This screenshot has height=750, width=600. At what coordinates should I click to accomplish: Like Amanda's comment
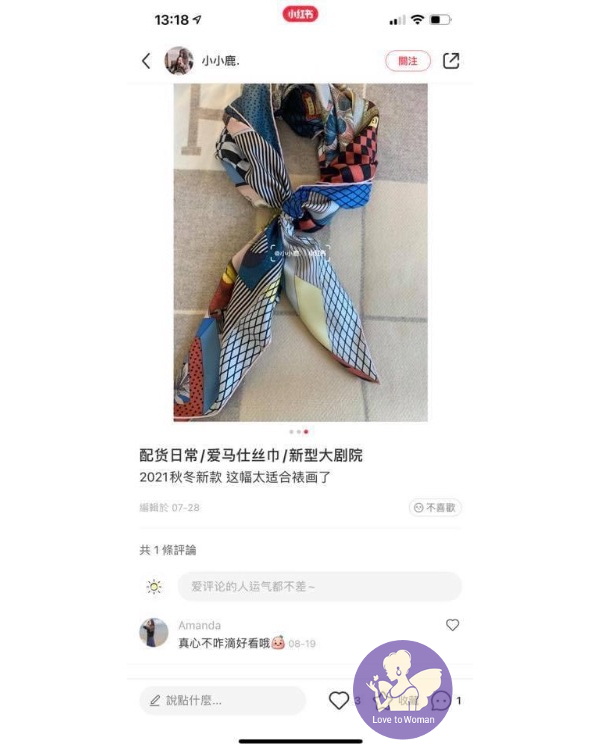tap(452, 625)
